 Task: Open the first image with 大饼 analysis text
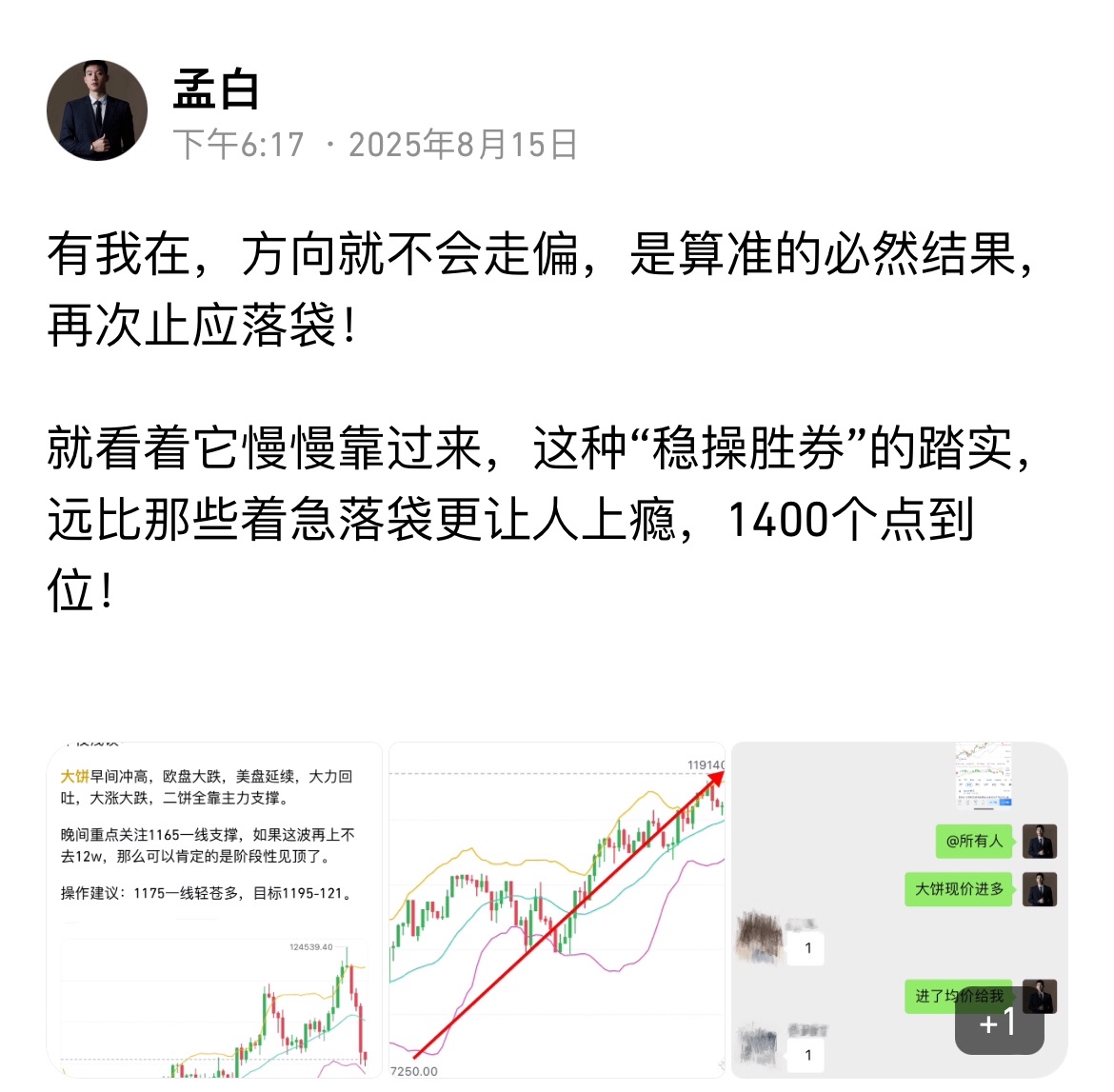click(214, 909)
